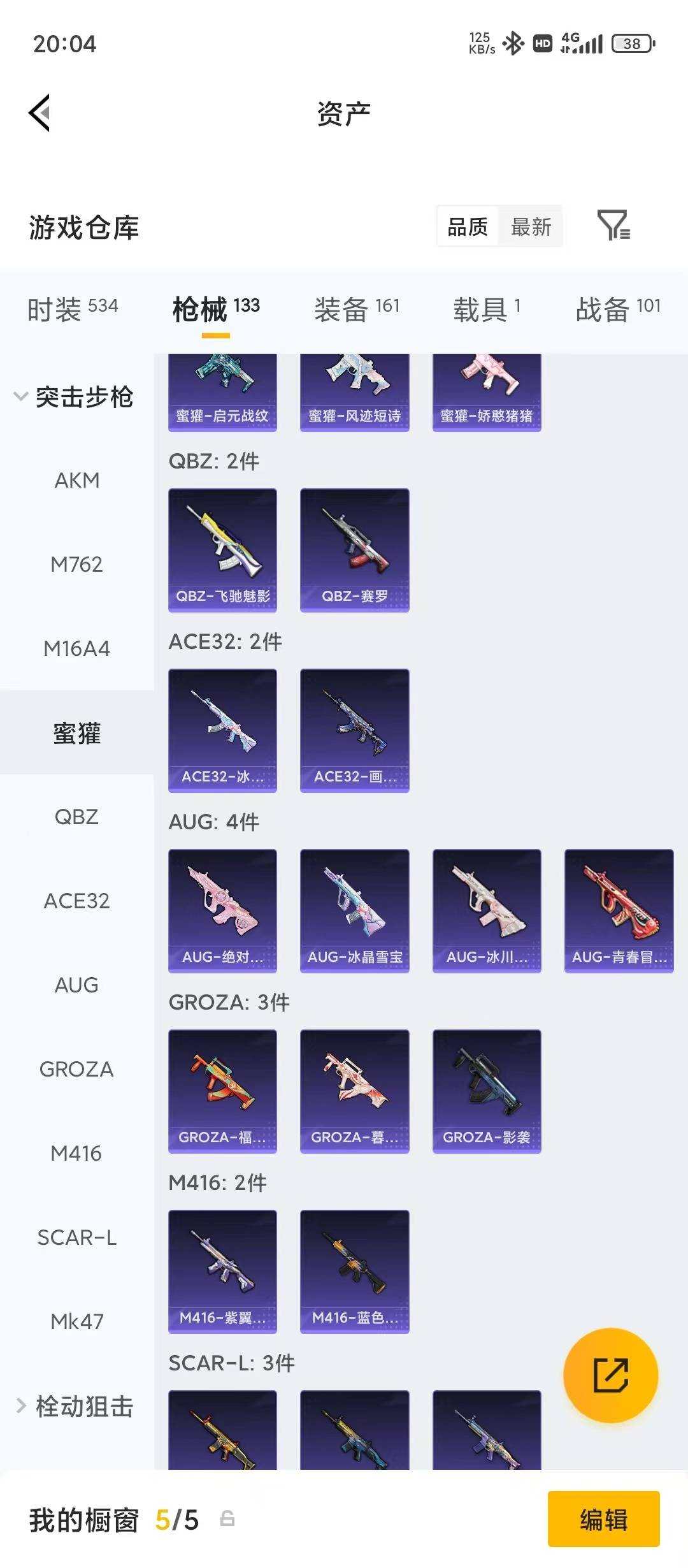Image resolution: width=688 pixels, height=1568 pixels.
Task: Jump to AKM in the sidebar
Action: 76,480
